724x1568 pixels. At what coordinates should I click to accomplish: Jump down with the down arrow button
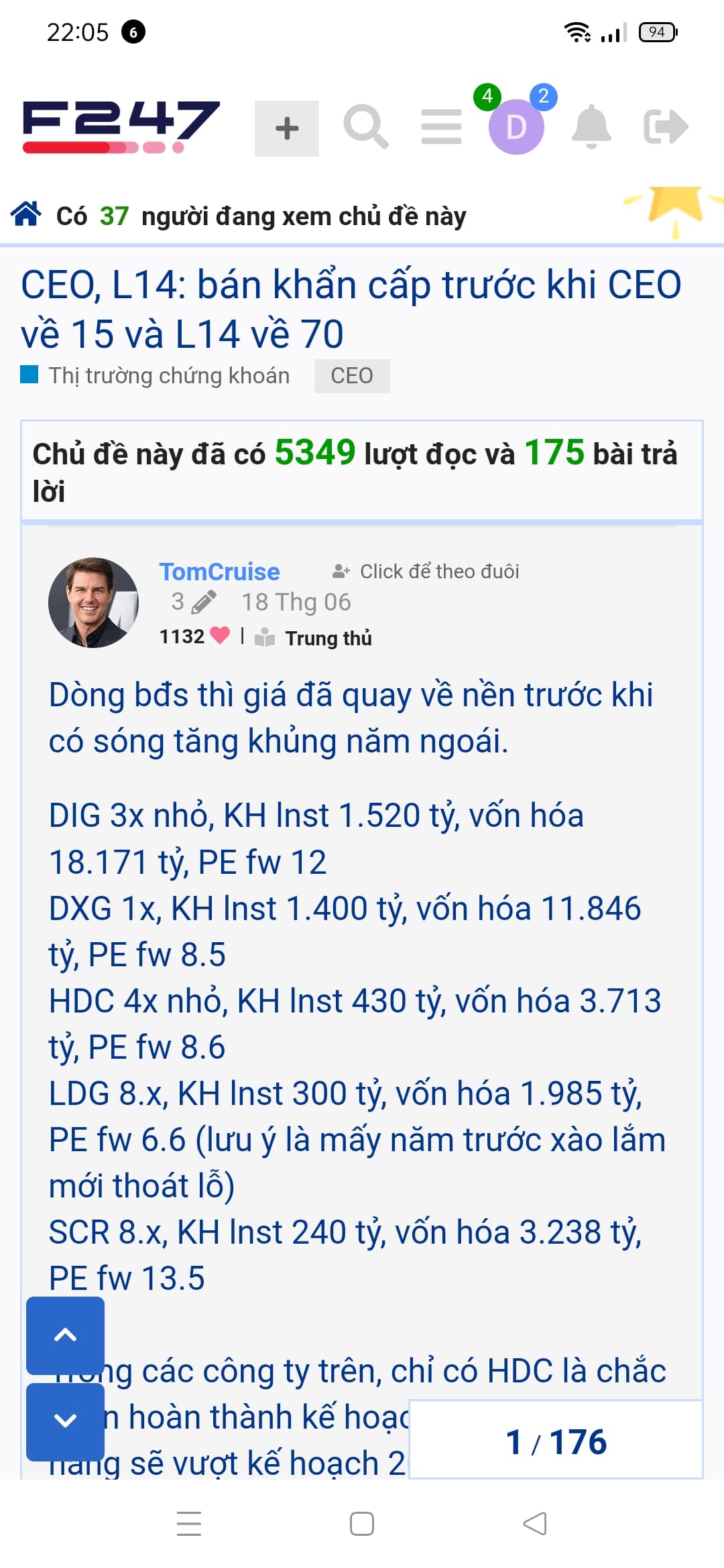(65, 1420)
